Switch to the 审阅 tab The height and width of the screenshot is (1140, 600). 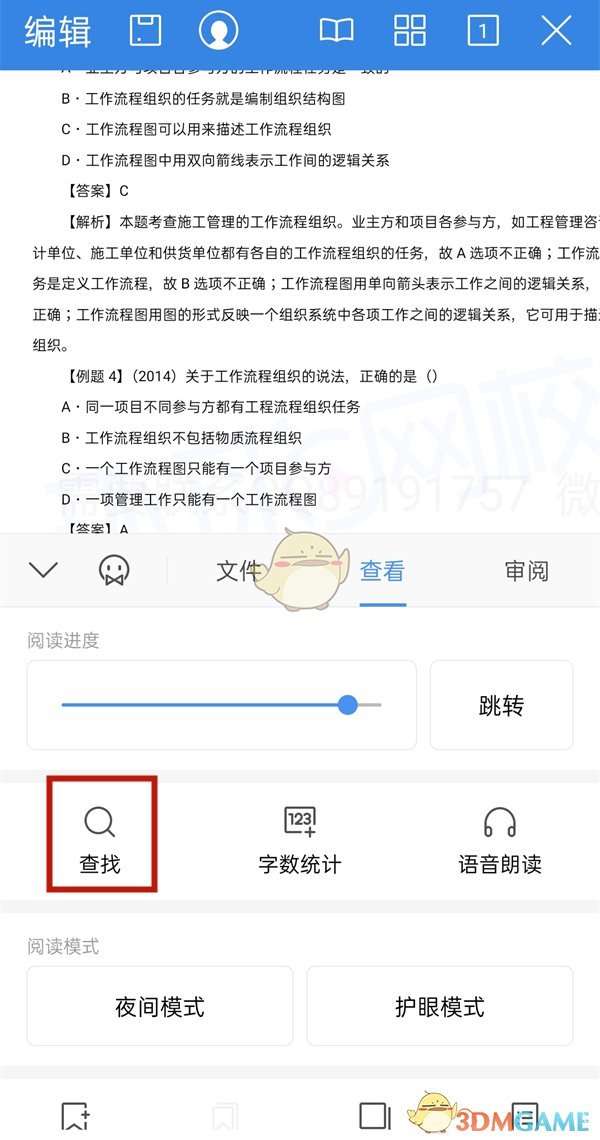(526, 571)
